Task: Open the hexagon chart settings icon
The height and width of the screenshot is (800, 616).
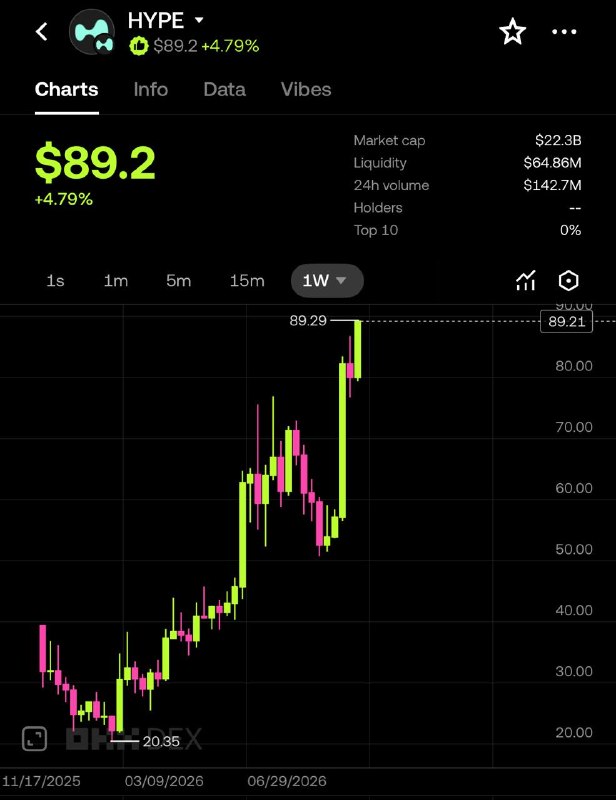Action: point(569,281)
